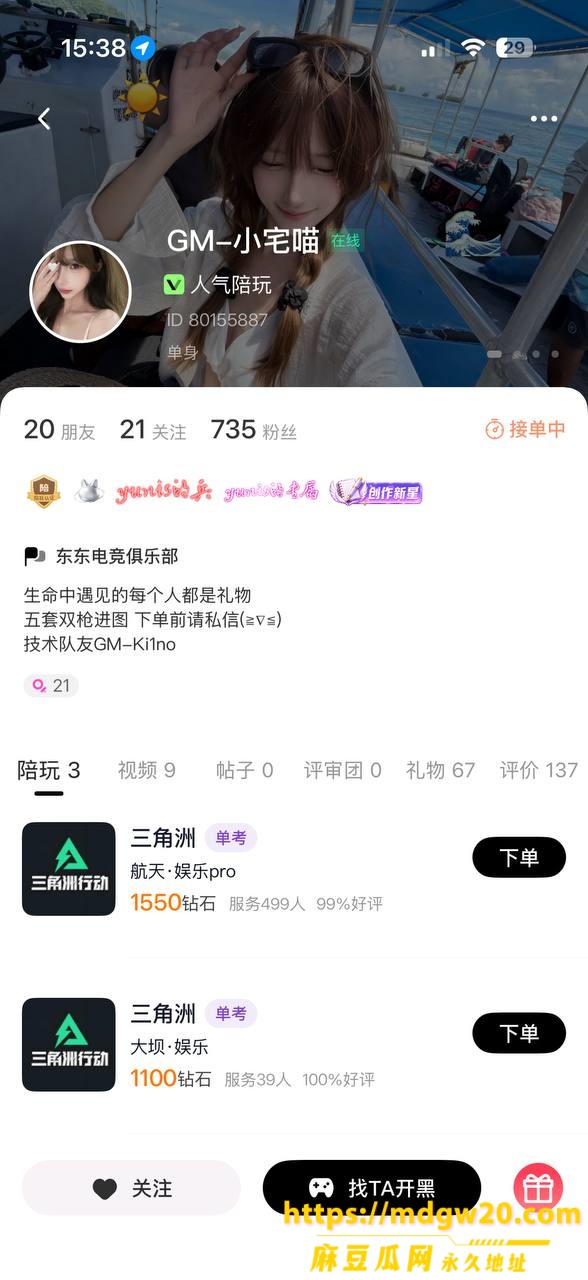Select the 陪玩 3 tab
This screenshot has width=588, height=1280.
point(49,770)
